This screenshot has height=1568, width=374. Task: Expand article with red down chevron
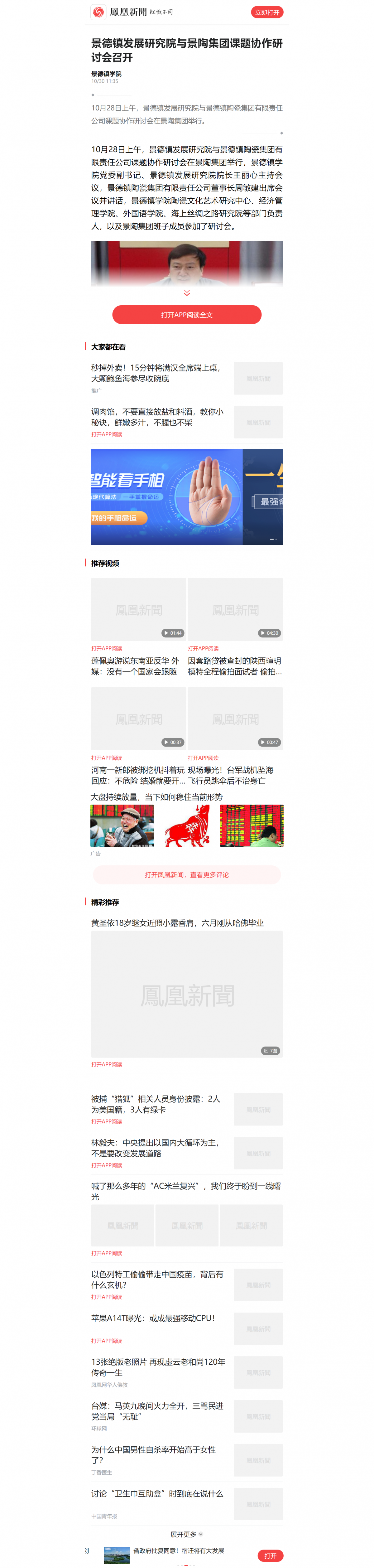(x=187, y=293)
